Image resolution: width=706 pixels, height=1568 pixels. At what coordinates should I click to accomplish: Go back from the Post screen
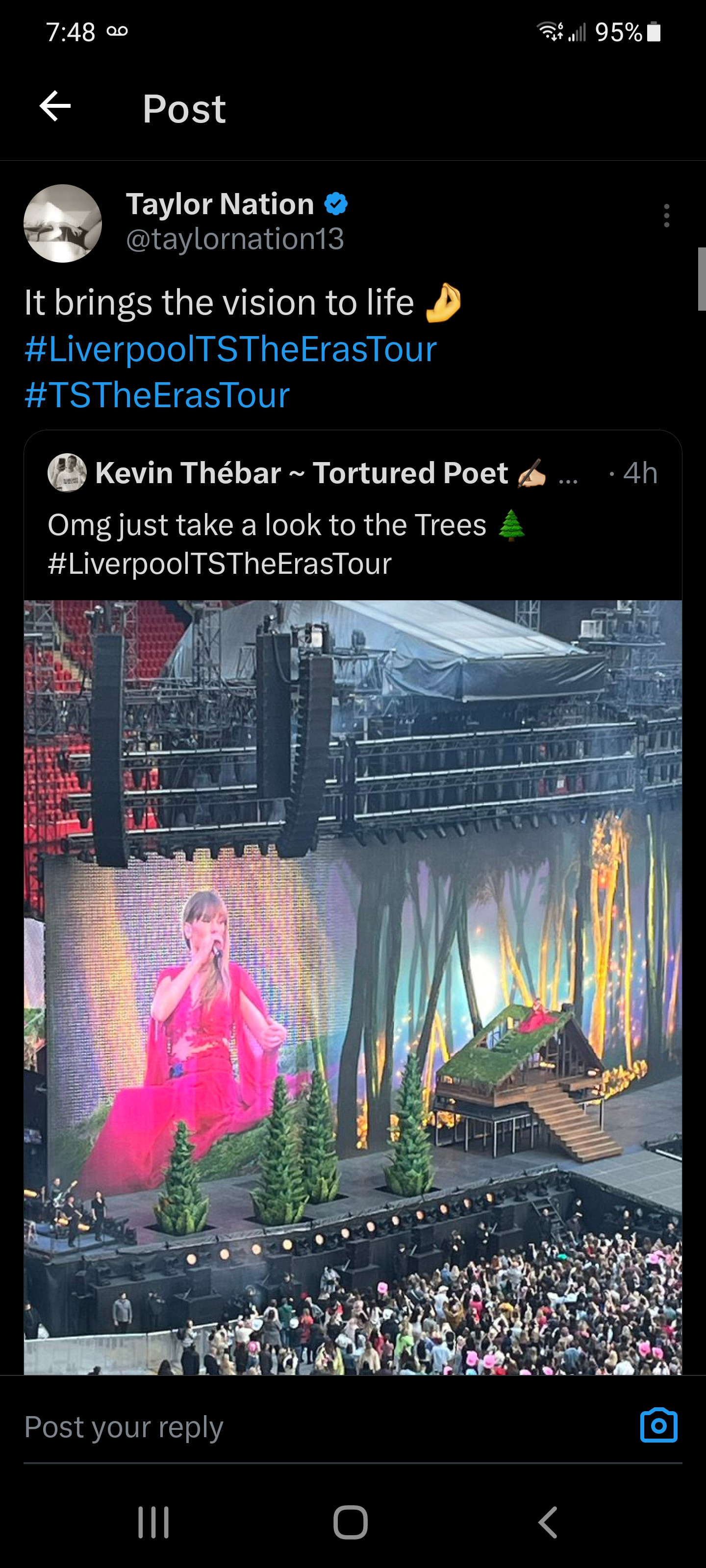click(x=55, y=106)
